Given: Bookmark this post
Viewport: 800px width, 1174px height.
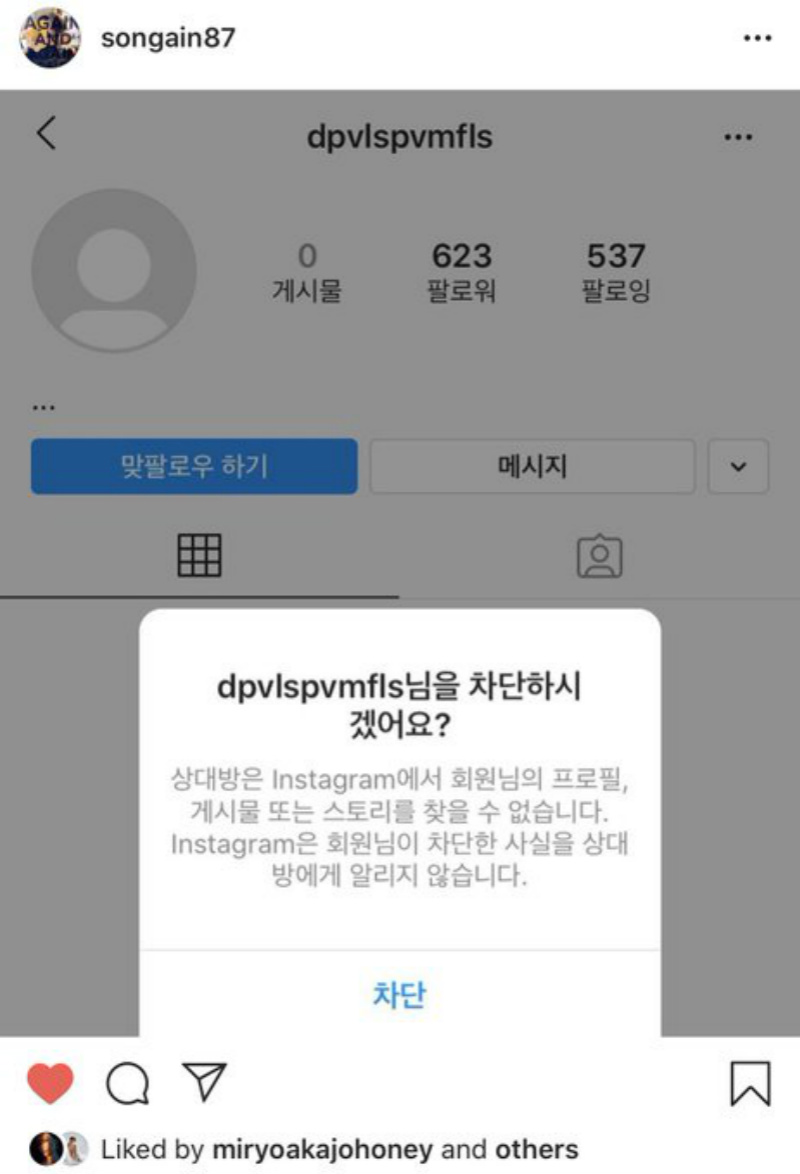Looking at the screenshot, I should coord(750,1083).
